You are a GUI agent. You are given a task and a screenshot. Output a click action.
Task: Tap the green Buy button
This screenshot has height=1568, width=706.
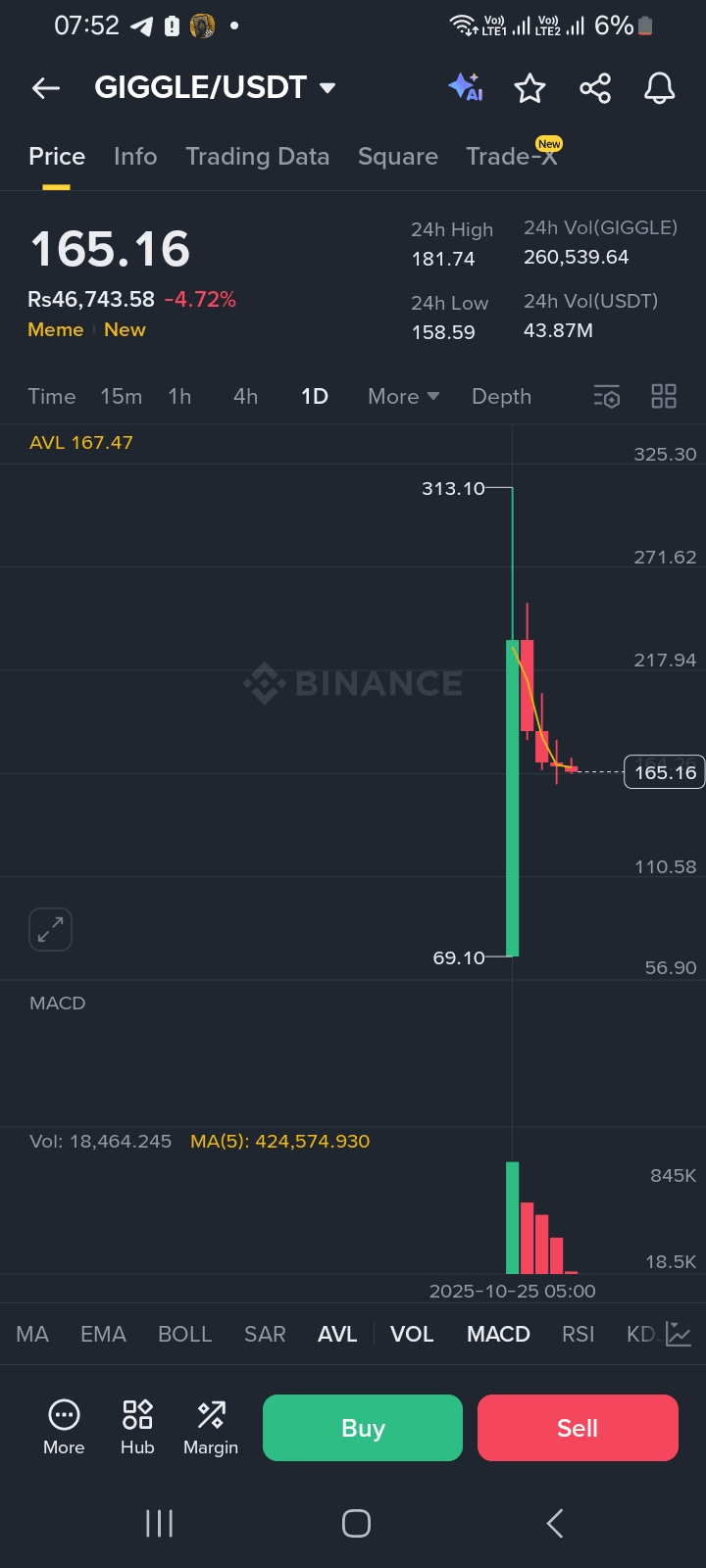[363, 1428]
